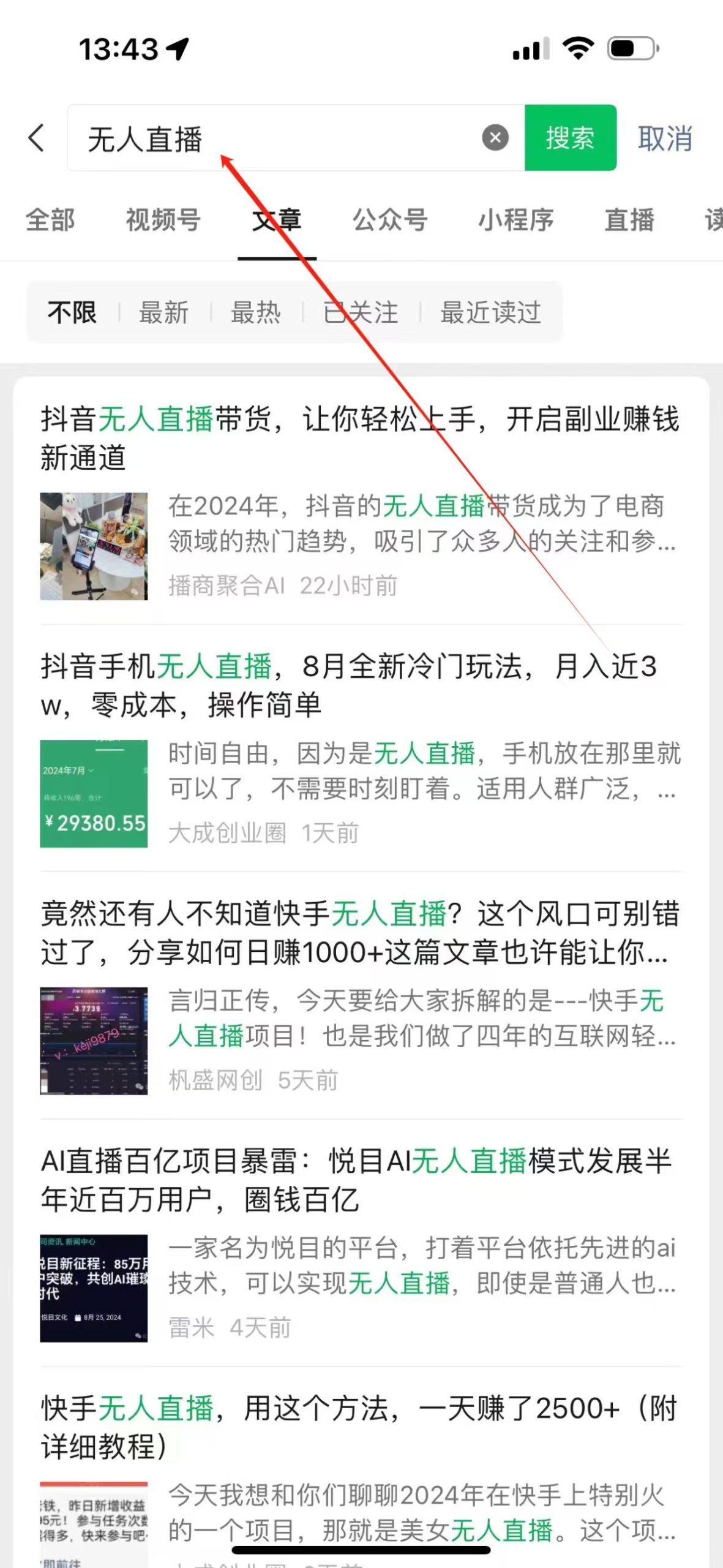Tap the author name 雷米 under the AI article

coord(192,1328)
